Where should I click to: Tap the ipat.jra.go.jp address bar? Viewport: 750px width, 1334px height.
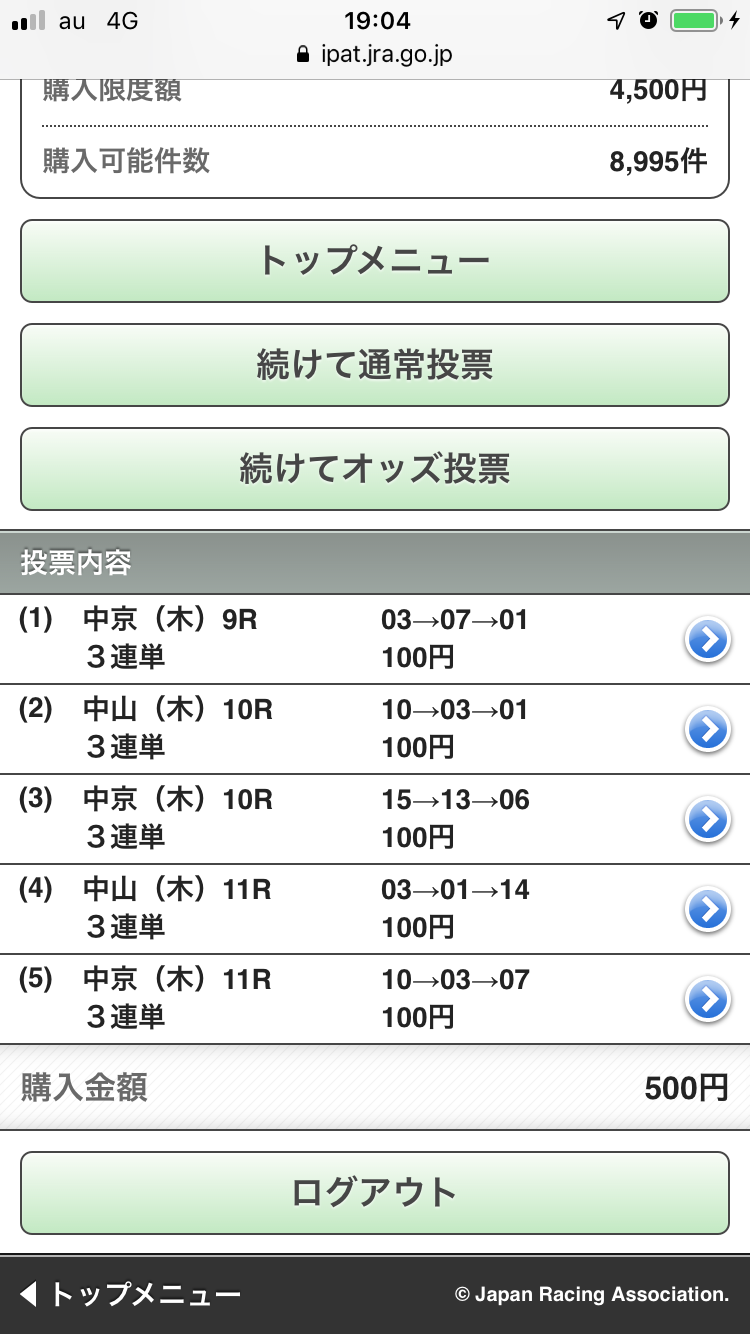point(375,54)
